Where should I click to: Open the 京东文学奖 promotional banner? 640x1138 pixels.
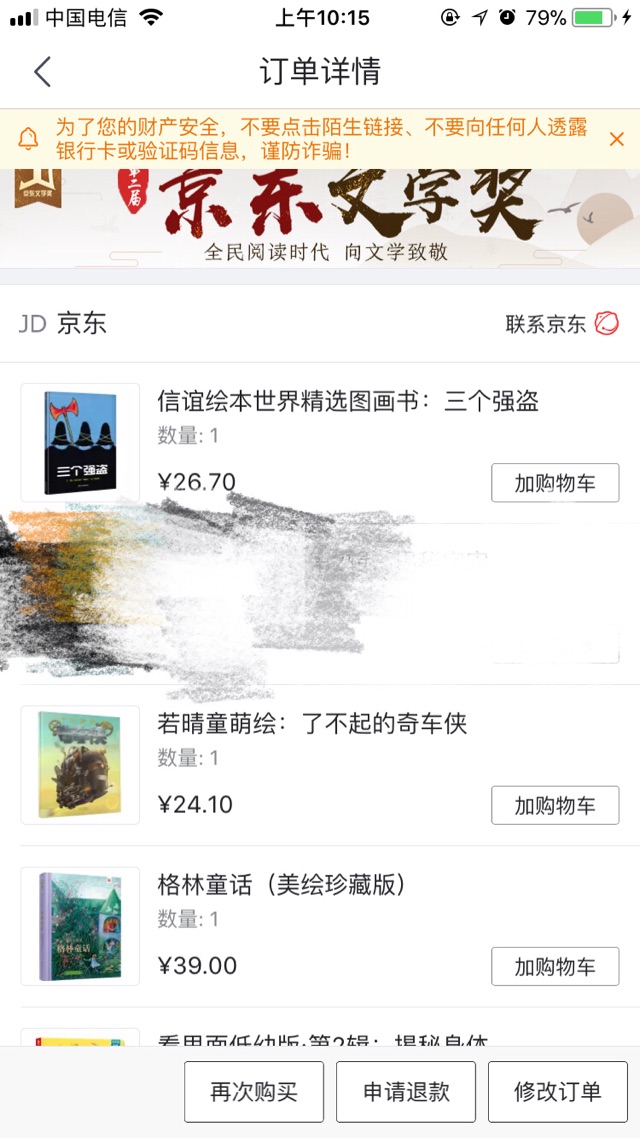[320, 218]
